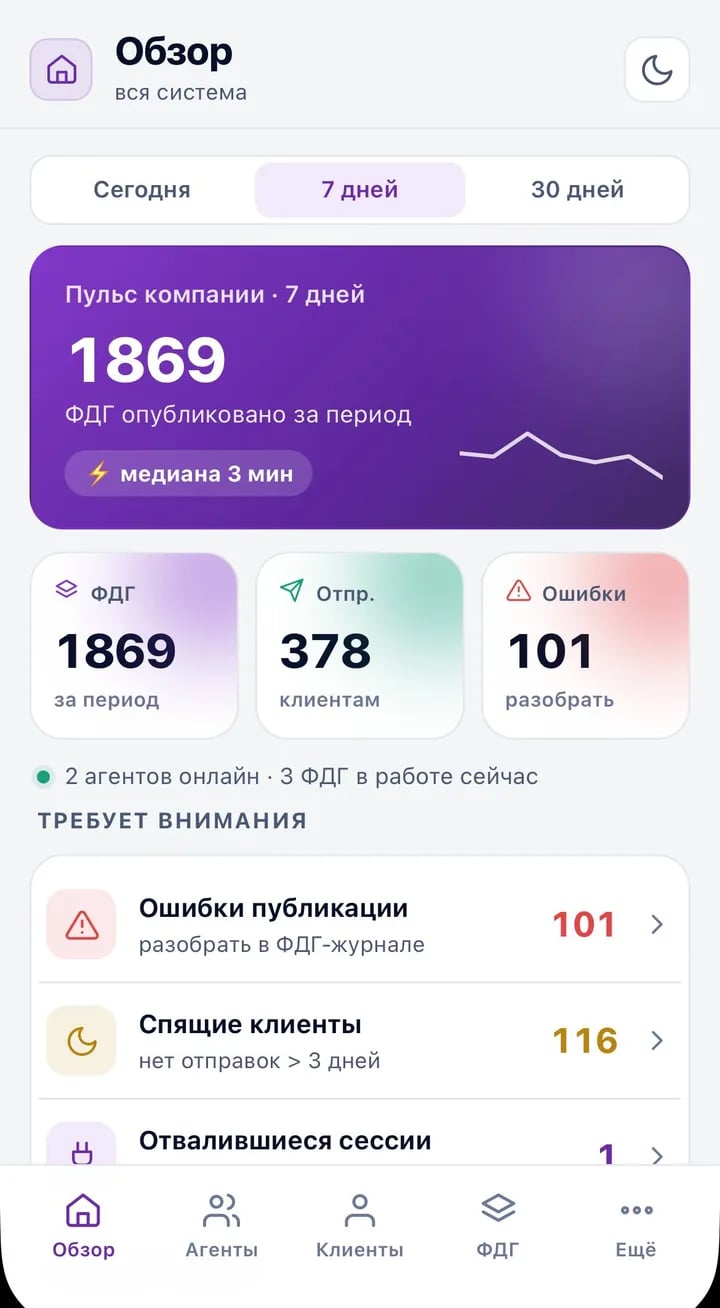Open Ошибки публикации row
The height and width of the screenshot is (1308, 720).
tap(360, 924)
